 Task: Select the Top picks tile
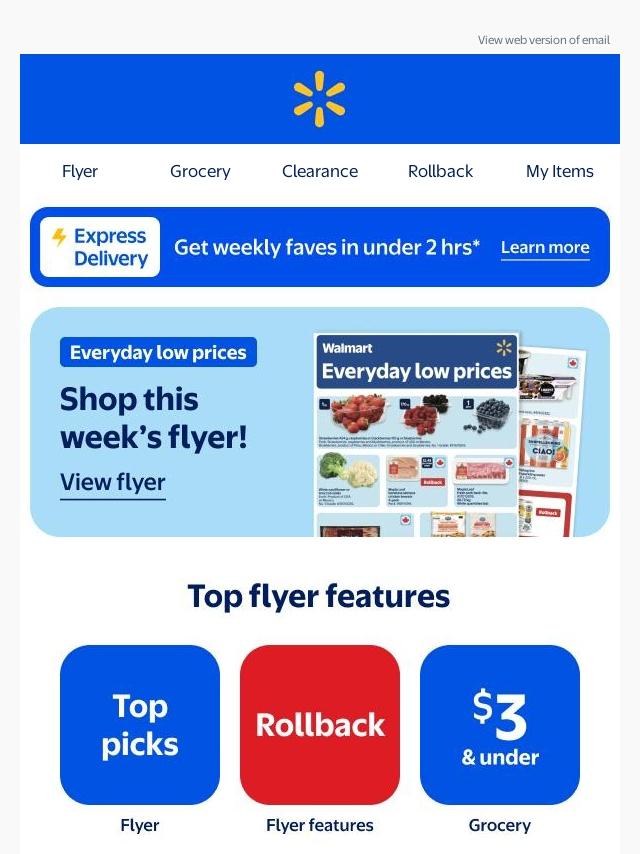pos(140,725)
